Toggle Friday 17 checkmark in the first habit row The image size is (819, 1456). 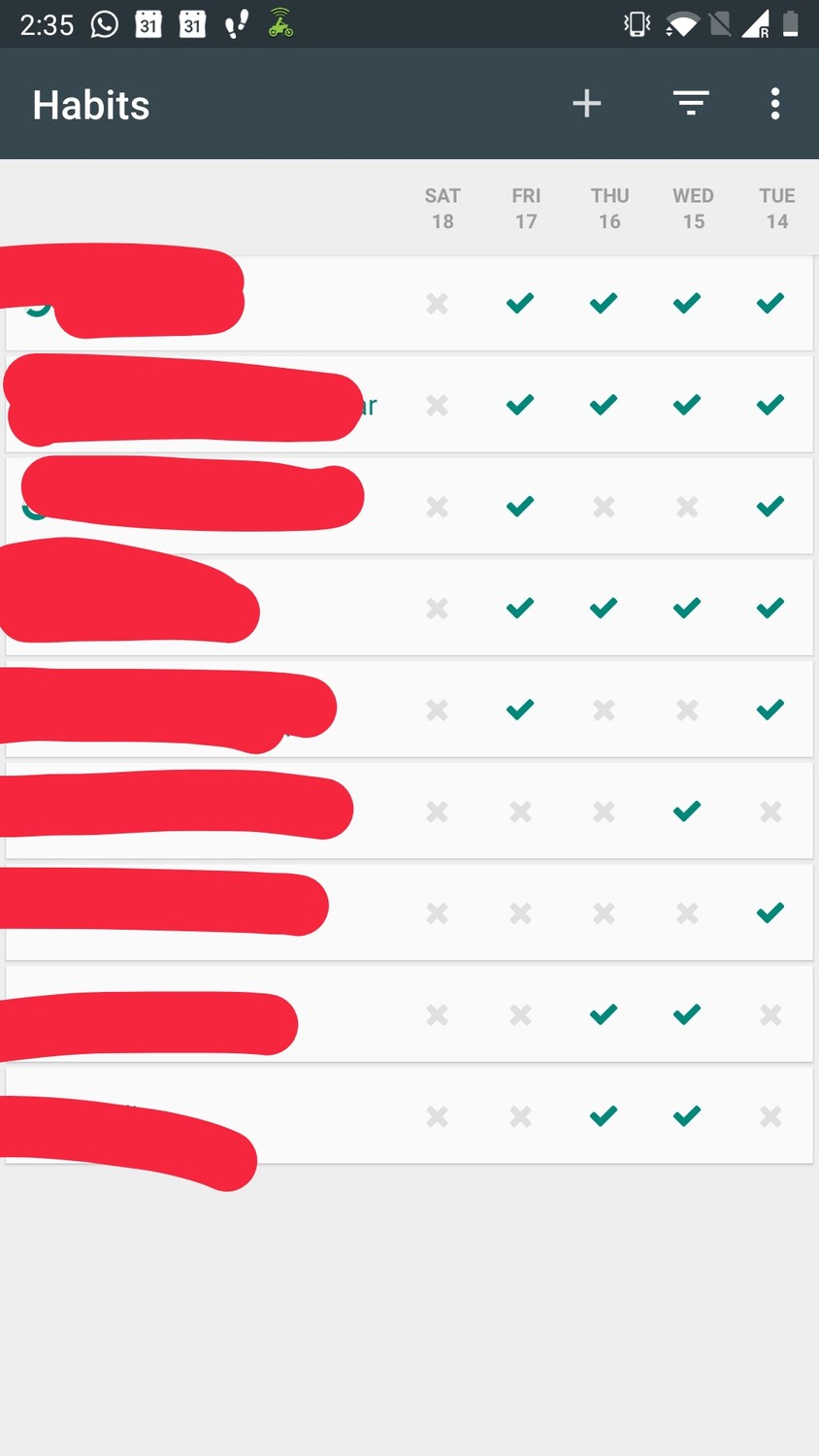tap(521, 304)
